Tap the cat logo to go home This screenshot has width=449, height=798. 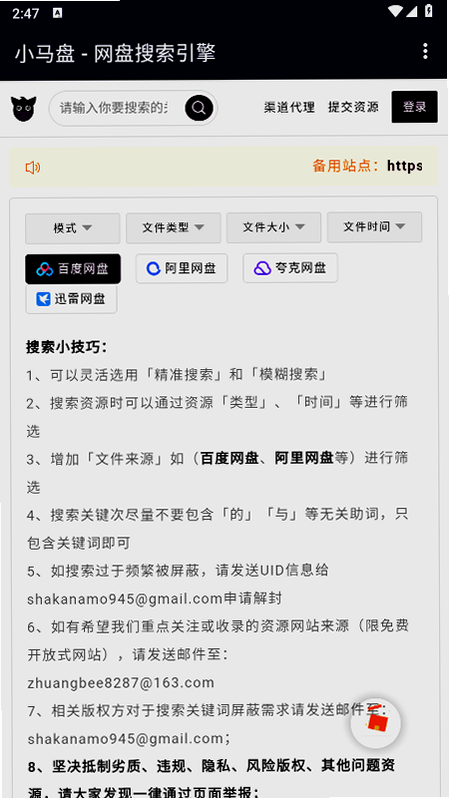23,108
